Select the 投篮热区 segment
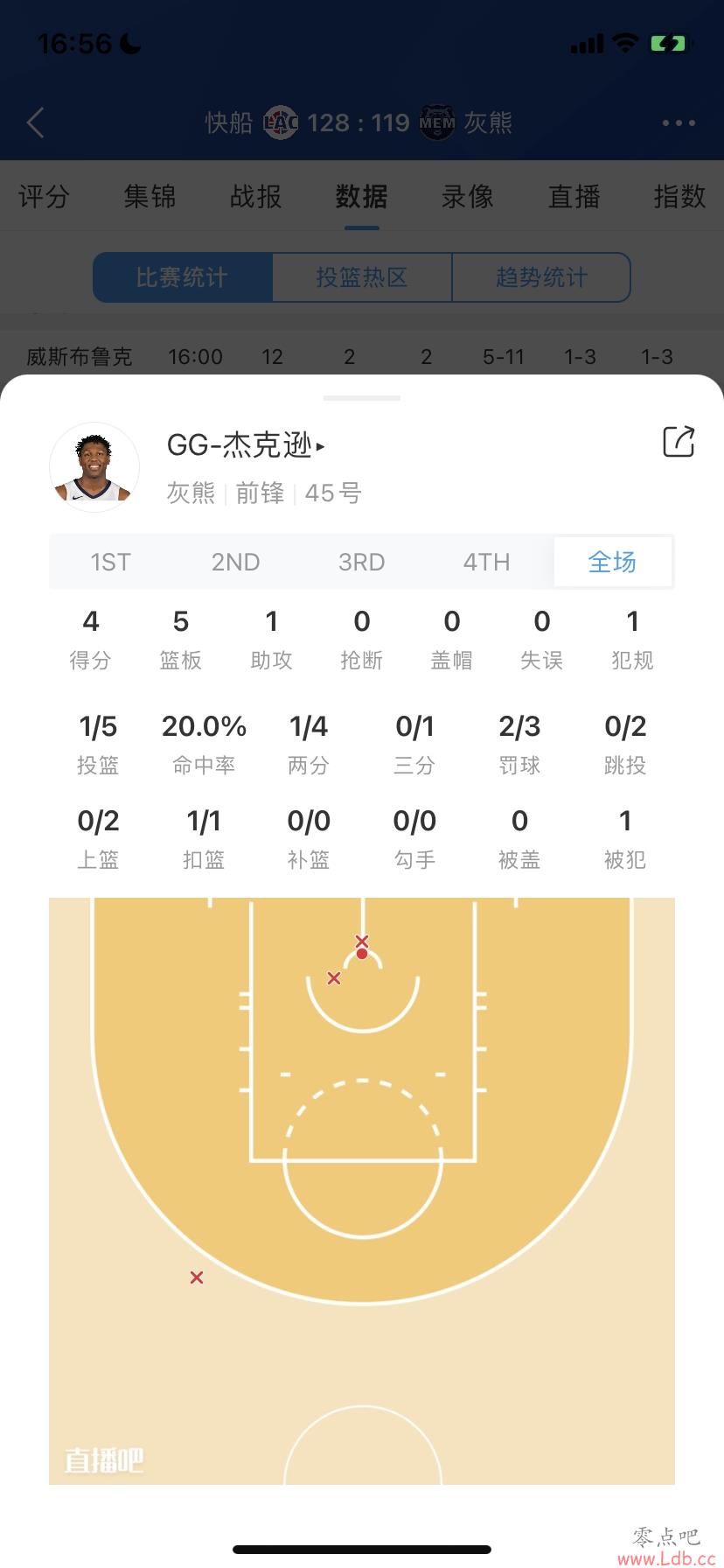The width and height of the screenshot is (724, 1568). click(362, 277)
